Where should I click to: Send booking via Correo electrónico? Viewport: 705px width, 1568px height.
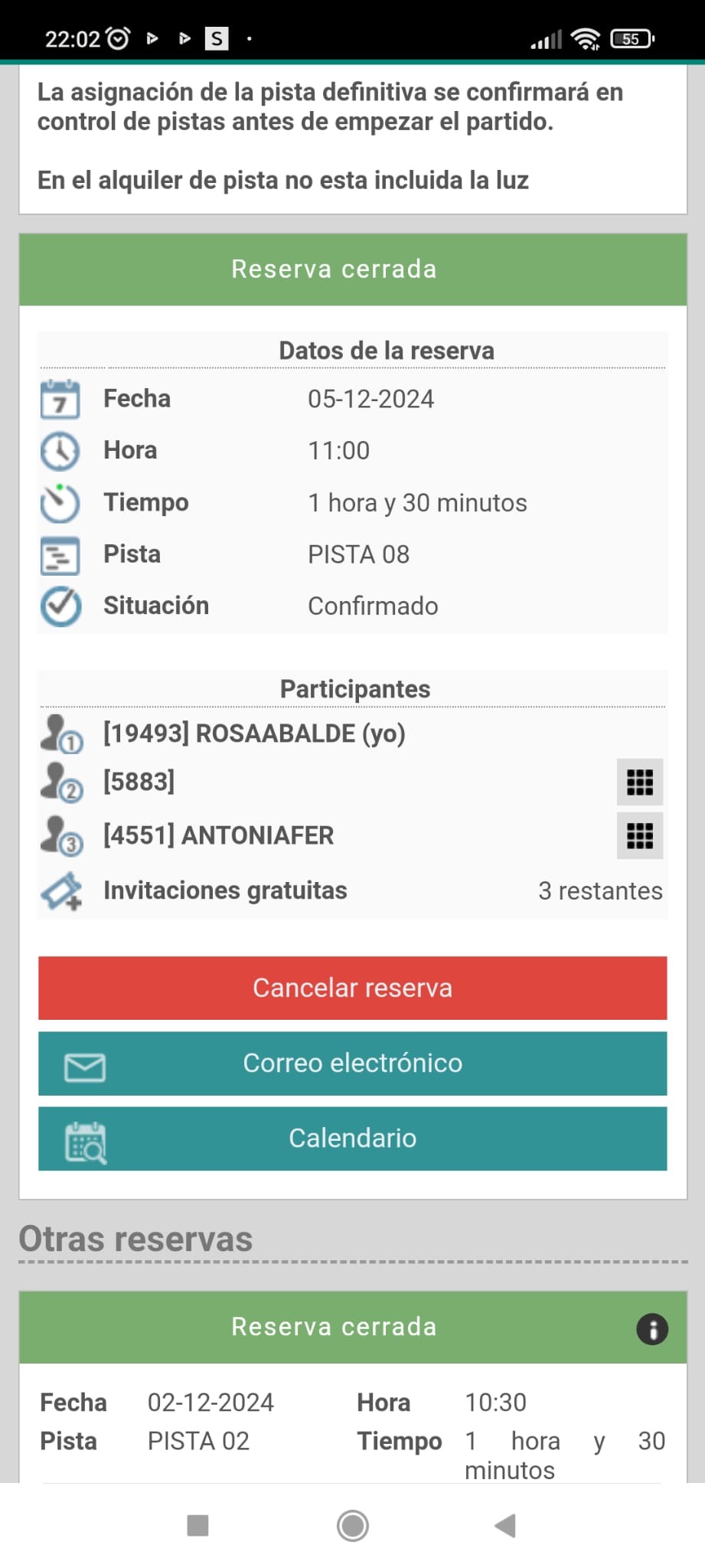pyautogui.click(x=352, y=1063)
